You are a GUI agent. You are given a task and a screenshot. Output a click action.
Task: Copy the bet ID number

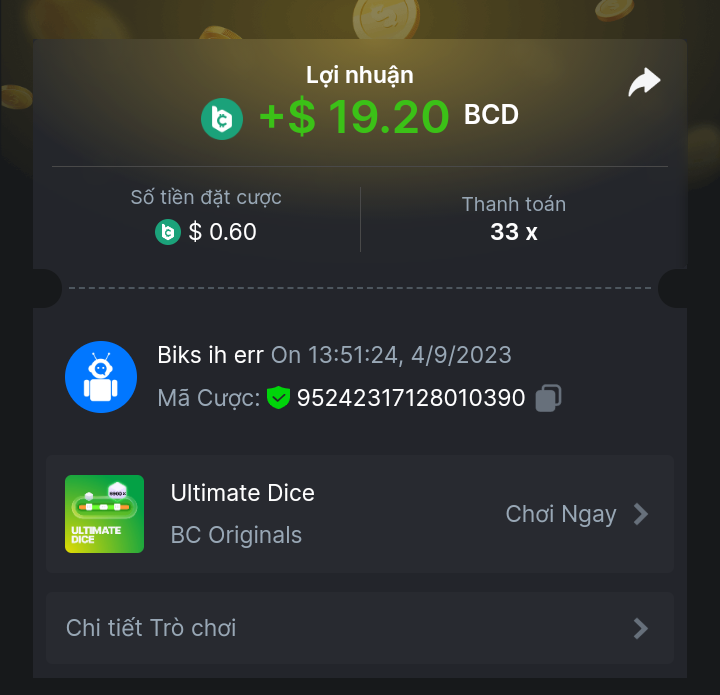point(547,398)
